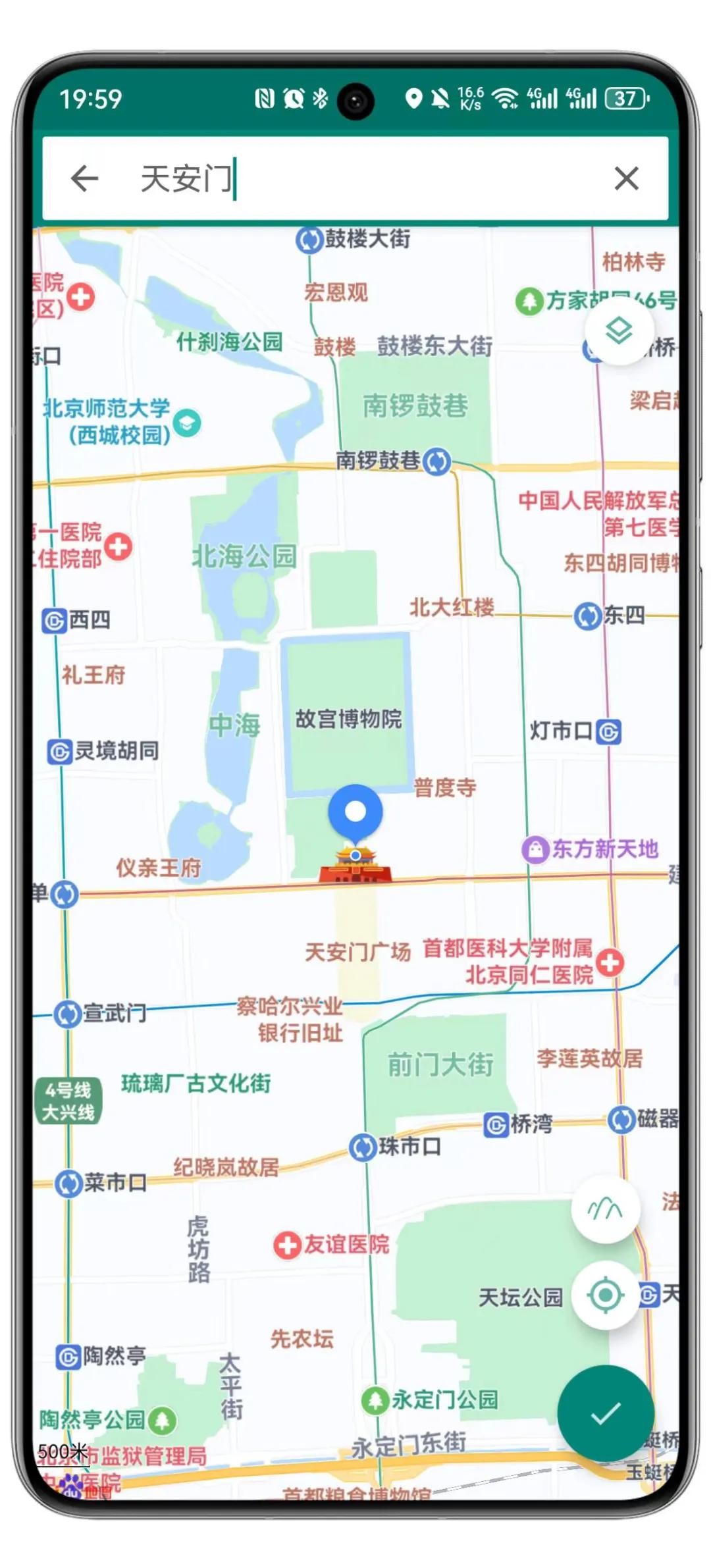Open the map layers selector

(x=619, y=330)
